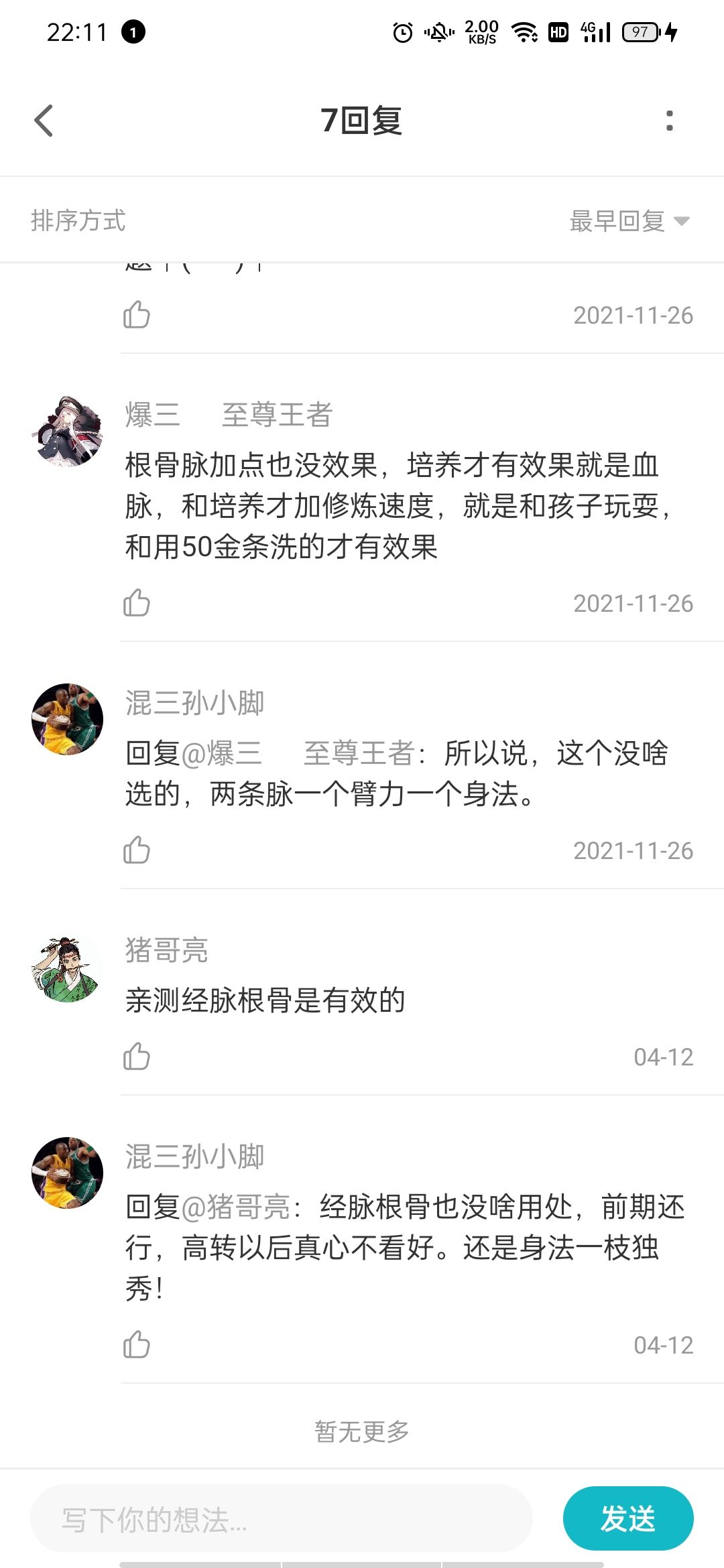Go back from the 7回复 page

[44, 121]
